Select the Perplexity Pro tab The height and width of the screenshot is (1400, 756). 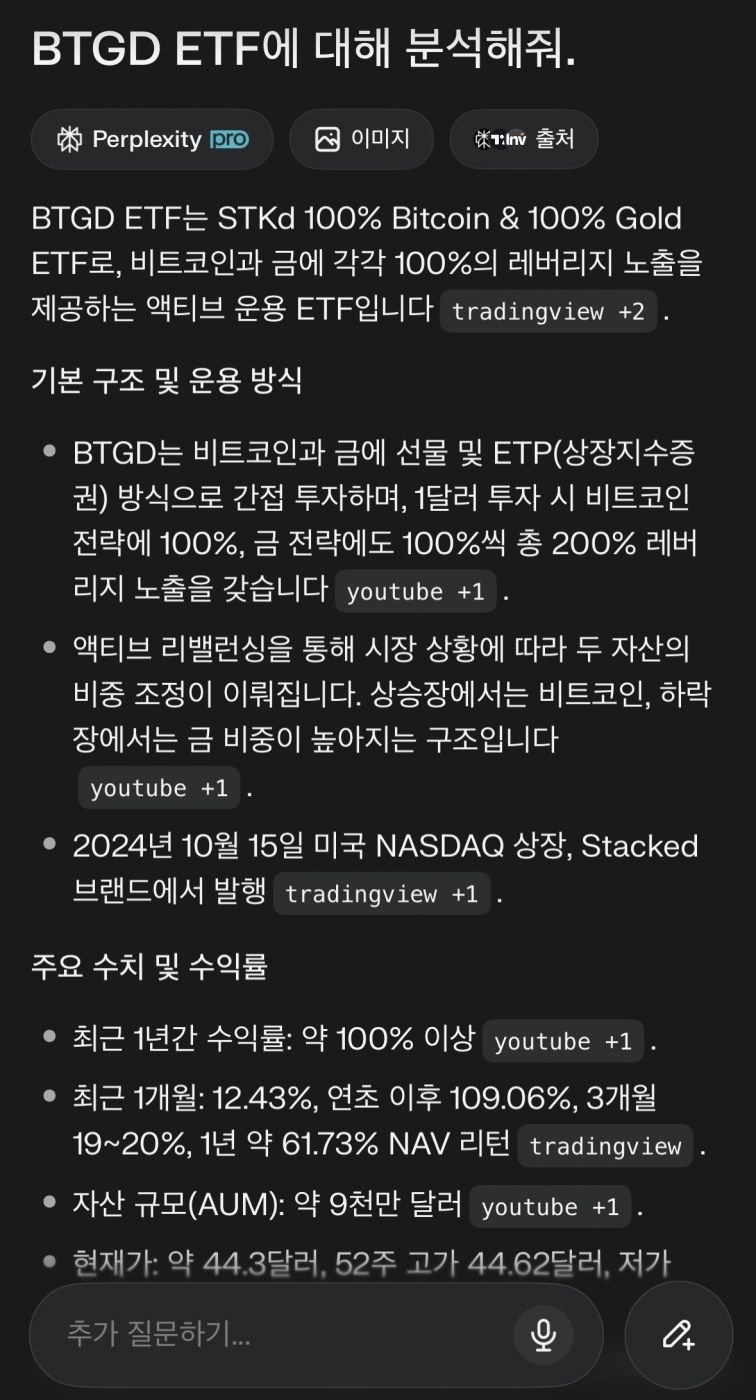(x=153, y=139)
